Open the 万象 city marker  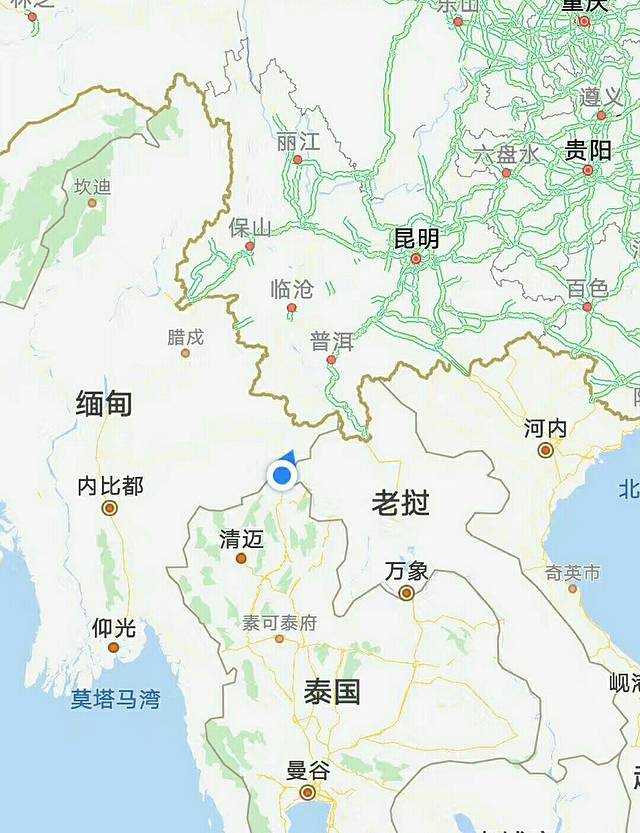[407, 593]
